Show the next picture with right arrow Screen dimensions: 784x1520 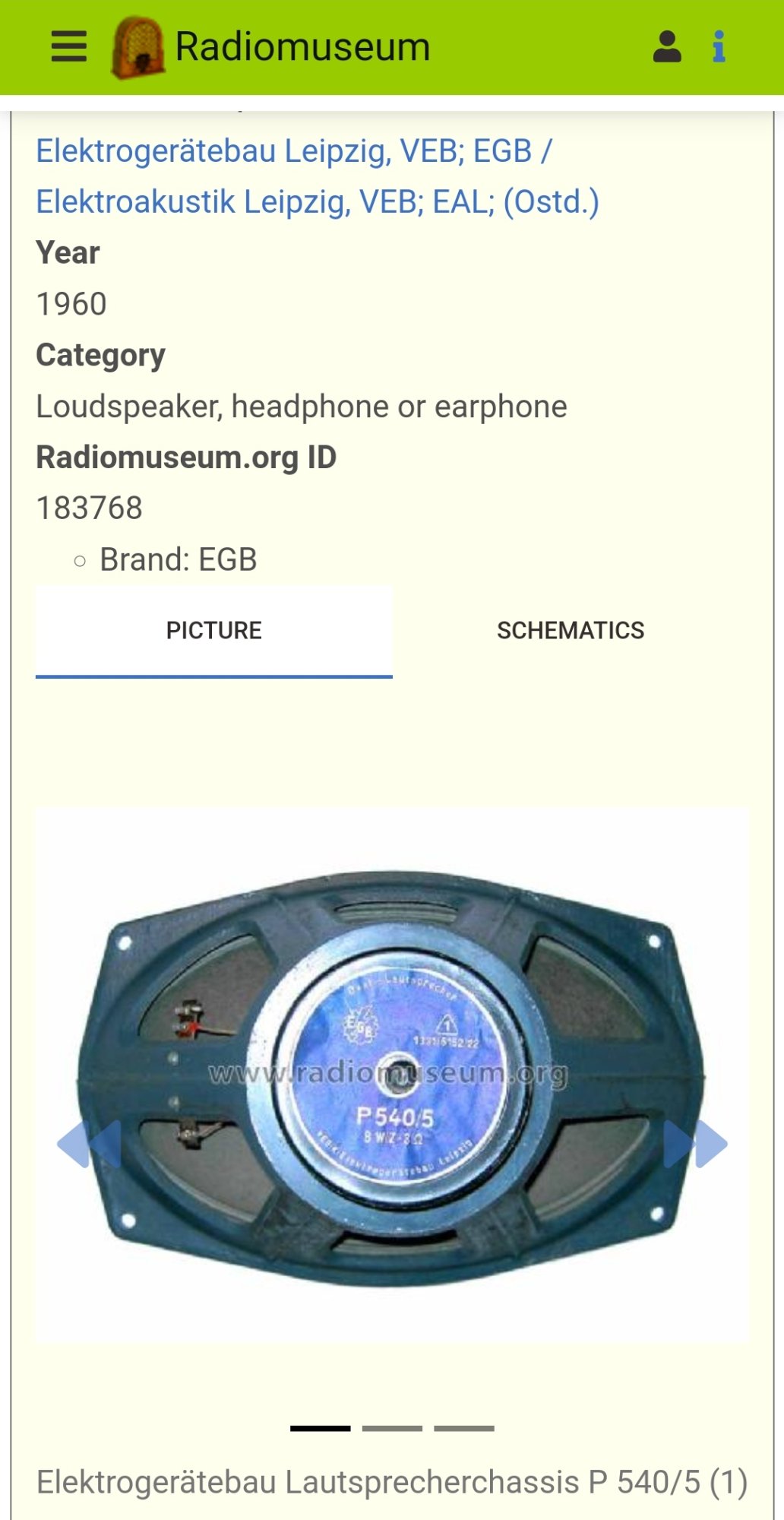pos(695,1143)
